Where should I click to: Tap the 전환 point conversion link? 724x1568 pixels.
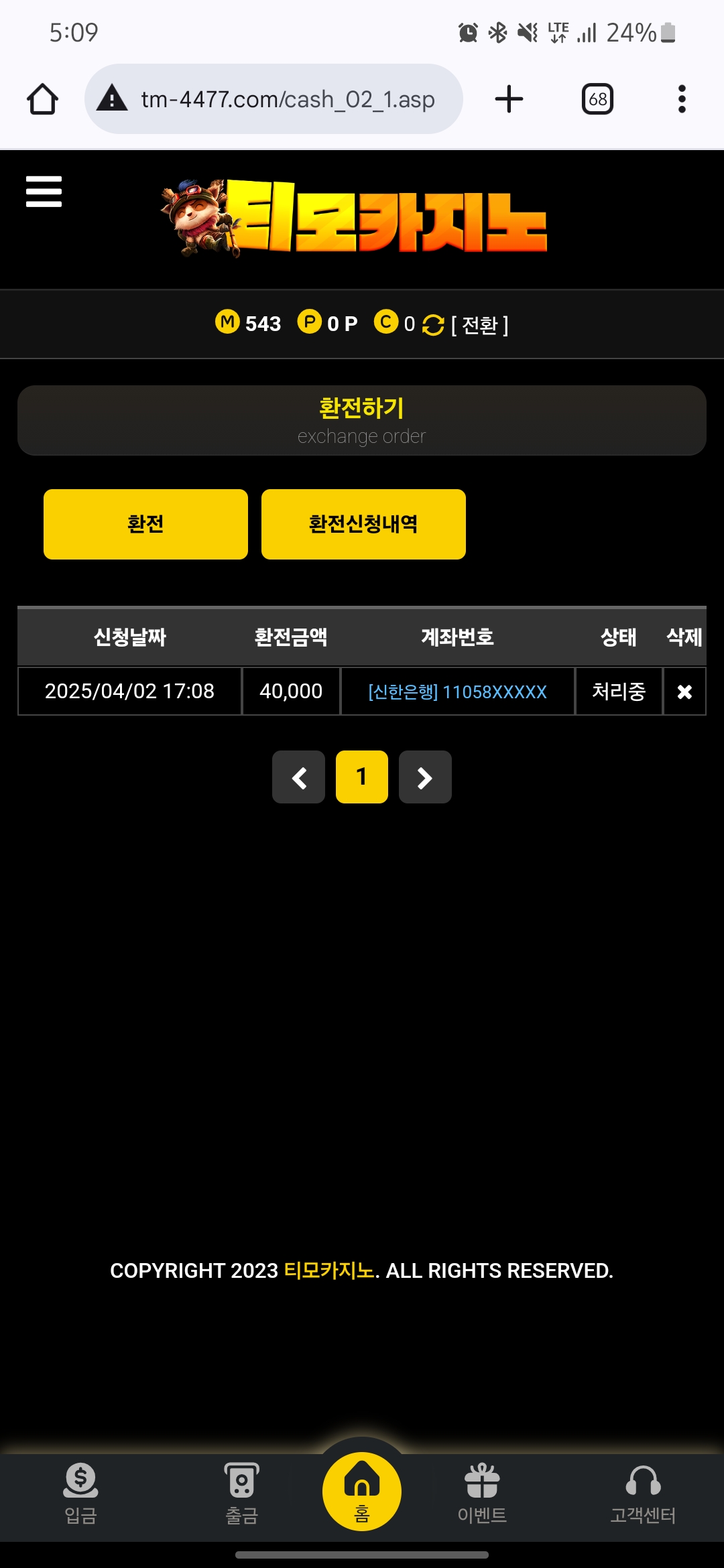coord(479,325)
